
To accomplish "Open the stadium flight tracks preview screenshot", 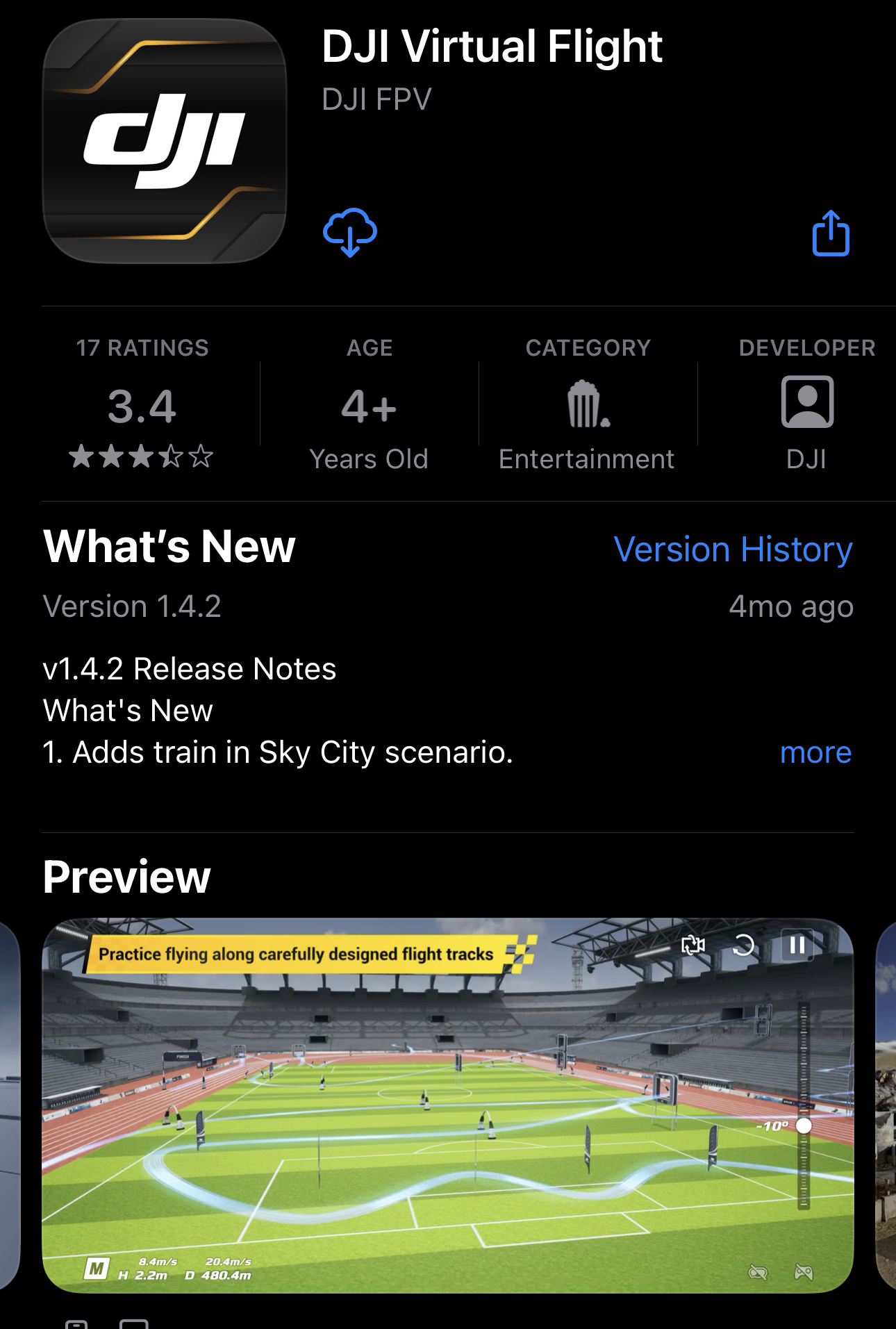I will pos(447,1105).
